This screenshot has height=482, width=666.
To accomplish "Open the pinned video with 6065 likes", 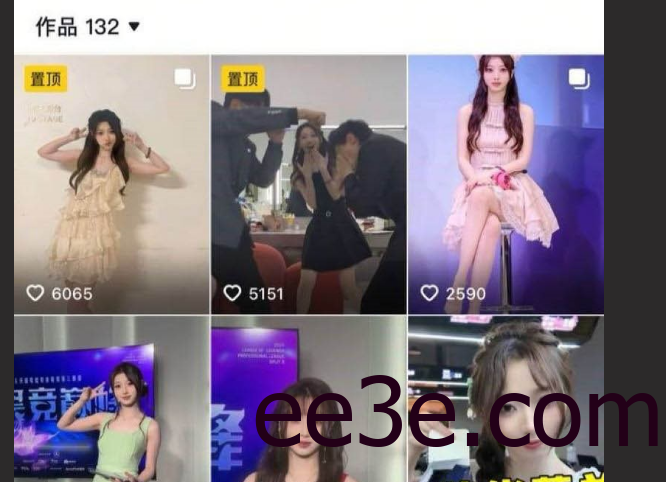I will [111, 185].
